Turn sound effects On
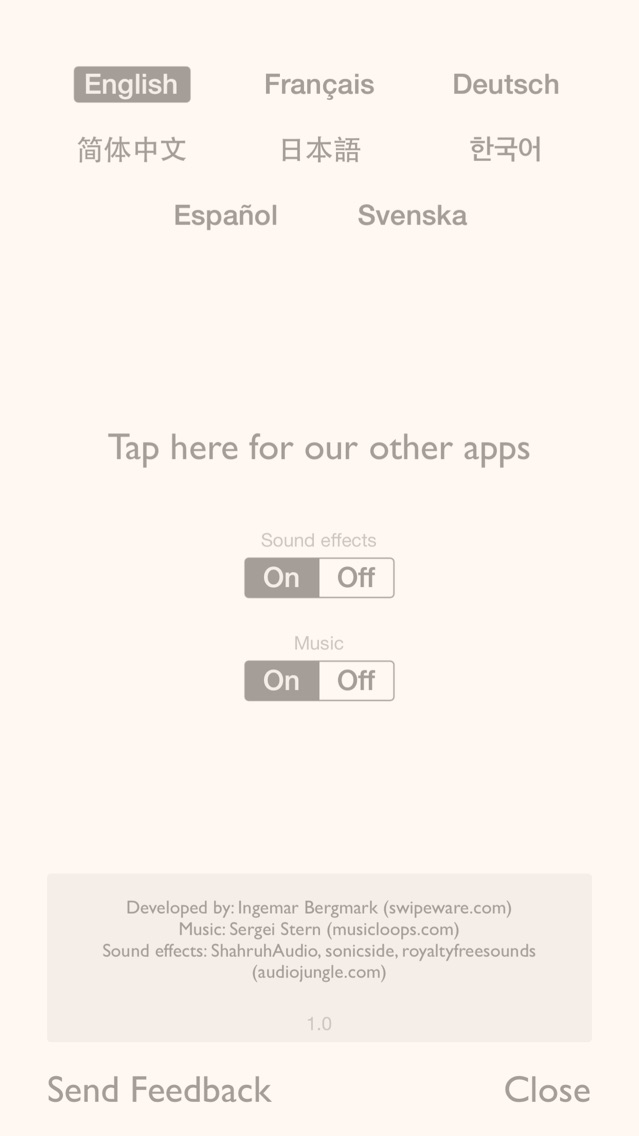The image size is (639, 1136). 282,577
